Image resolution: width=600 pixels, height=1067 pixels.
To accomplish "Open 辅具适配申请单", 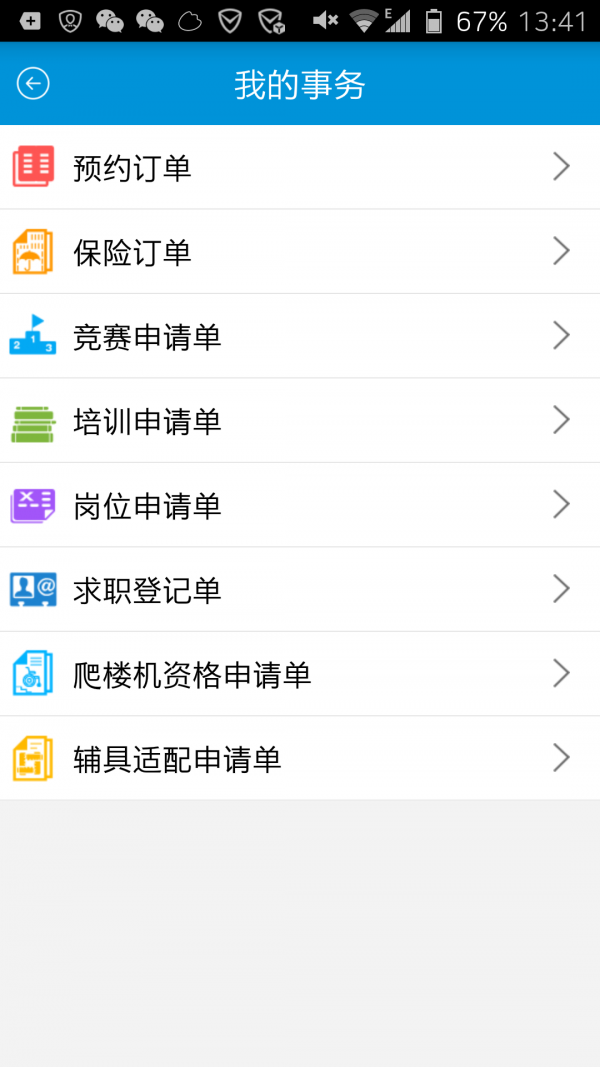I will pyautogui.click(x=300, y=757).
